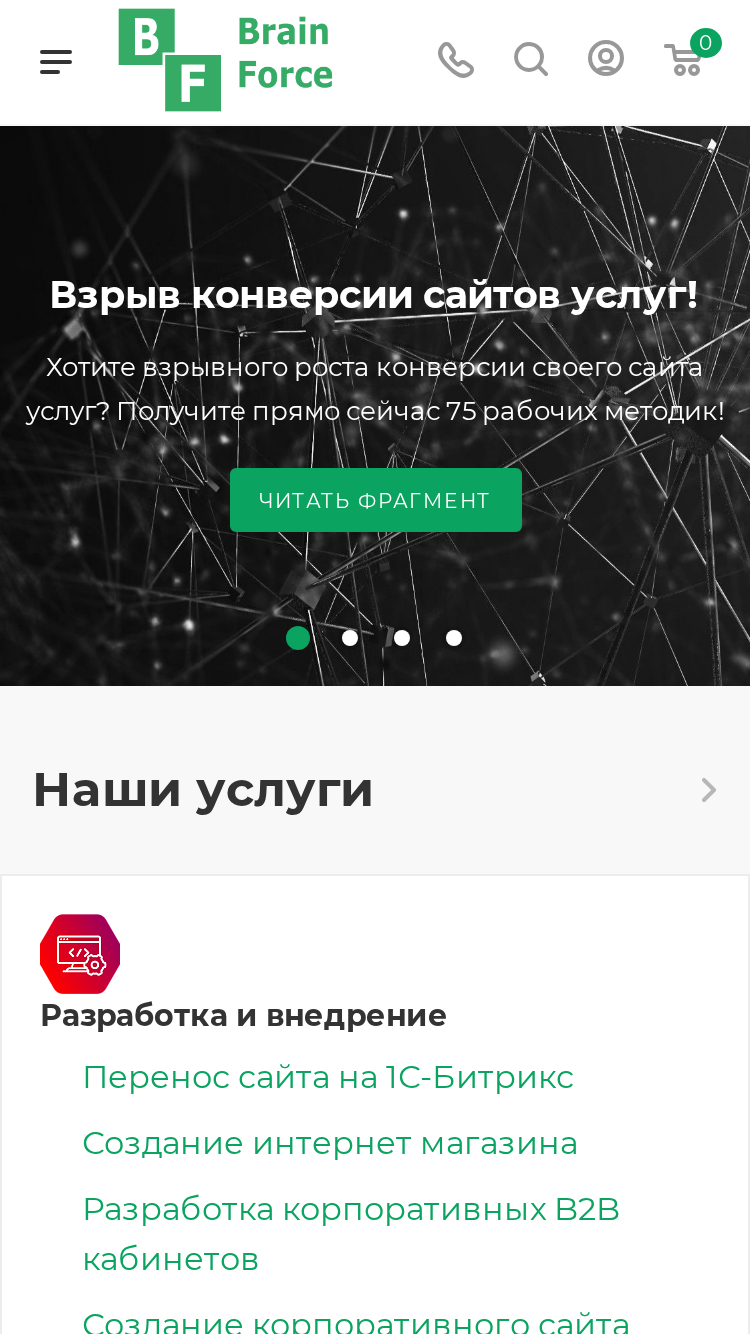Open the user account icon
This screenshot has width=750, height=1334.
click(606, 59)
